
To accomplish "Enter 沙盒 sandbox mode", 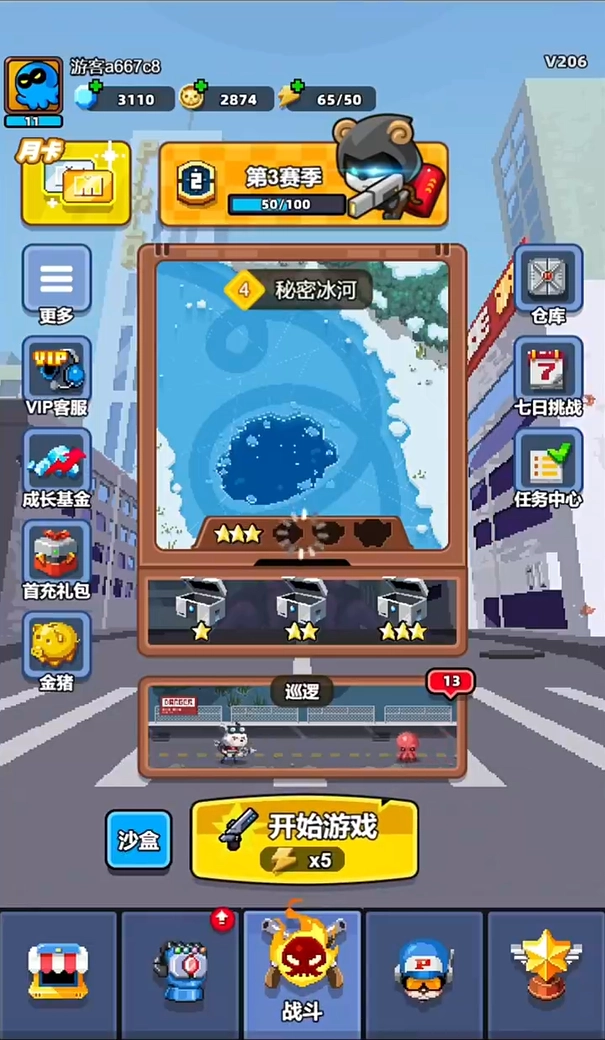I will point(139,840).
